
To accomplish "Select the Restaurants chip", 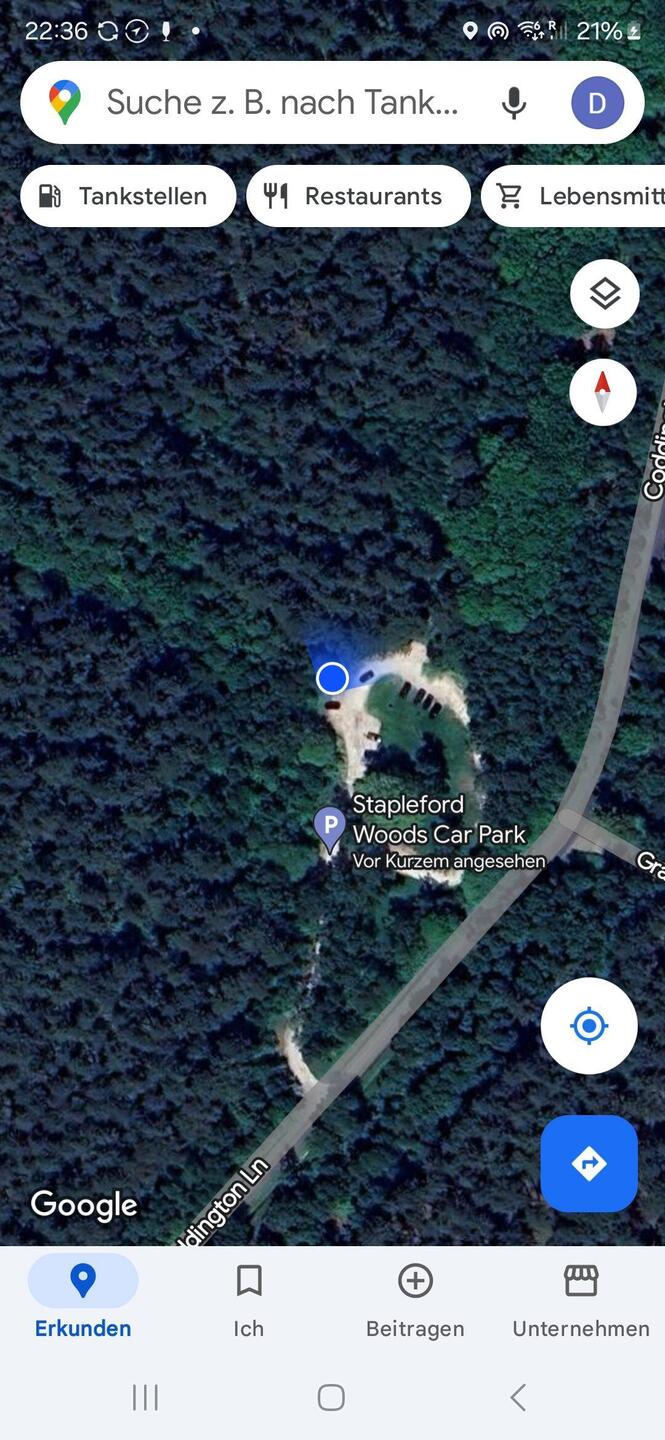I will 358,196.
